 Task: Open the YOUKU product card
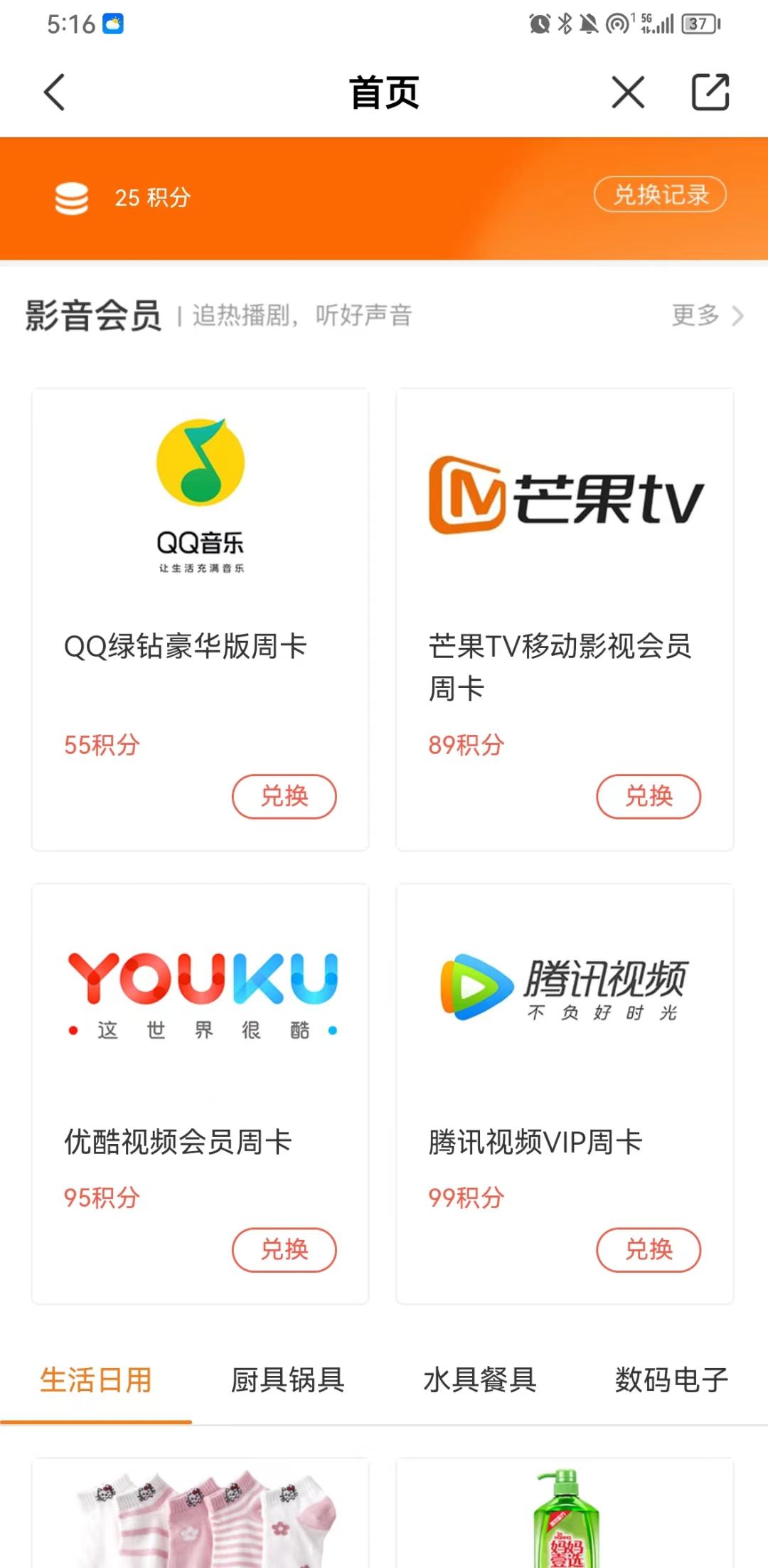(201, 996)
